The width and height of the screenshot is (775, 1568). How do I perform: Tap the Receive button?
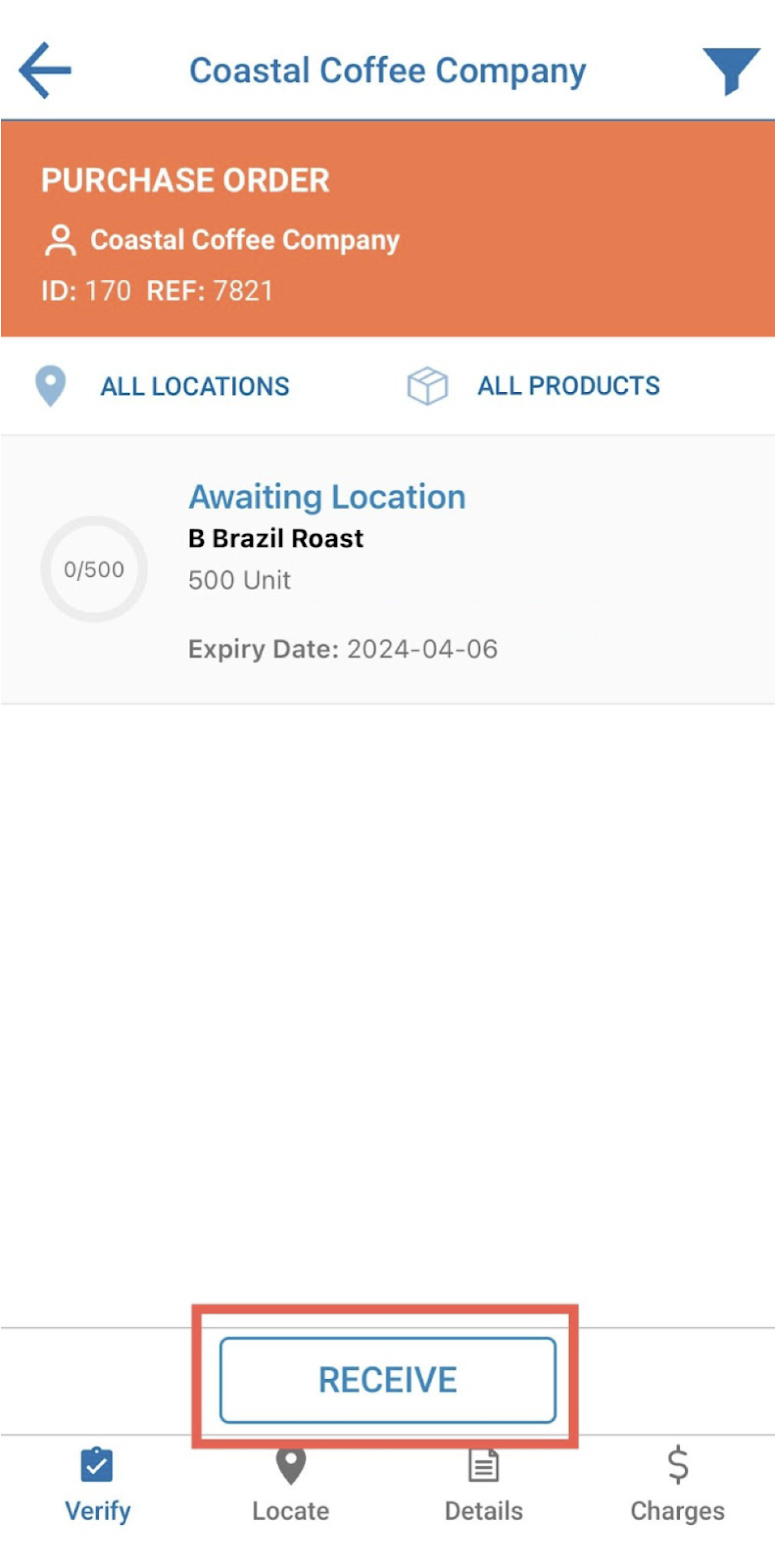387,1380
